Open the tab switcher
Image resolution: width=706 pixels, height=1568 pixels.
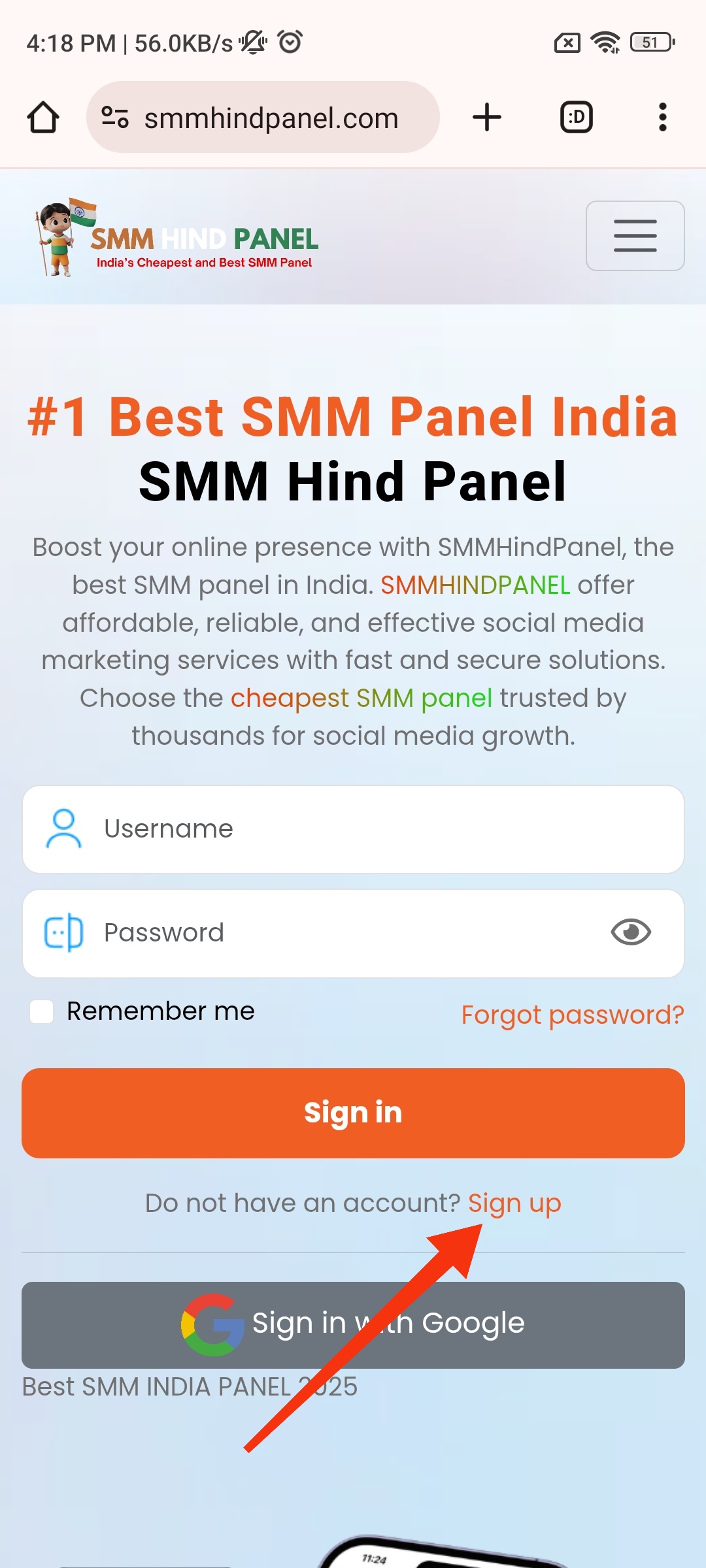[577, 118]
